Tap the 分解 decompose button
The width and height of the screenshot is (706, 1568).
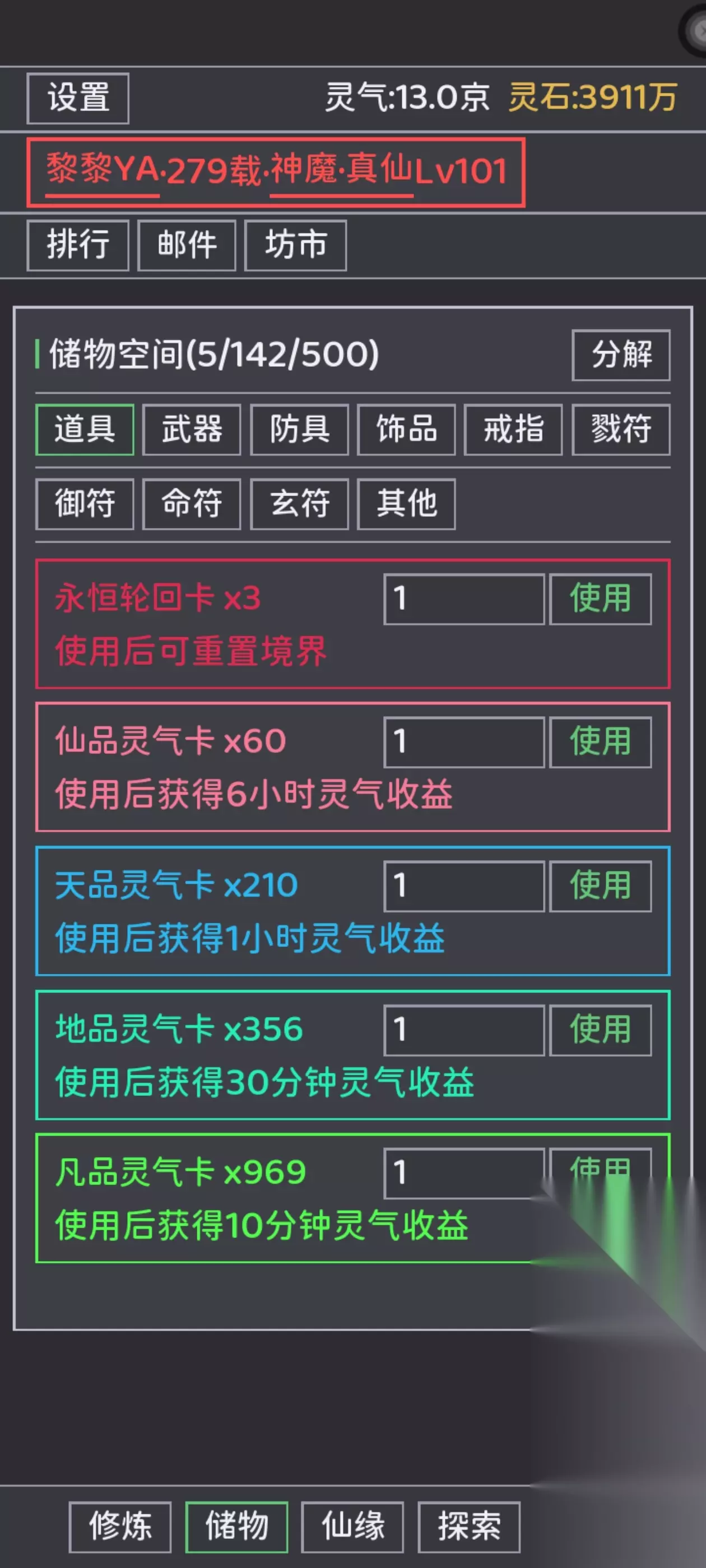[621, 355]
